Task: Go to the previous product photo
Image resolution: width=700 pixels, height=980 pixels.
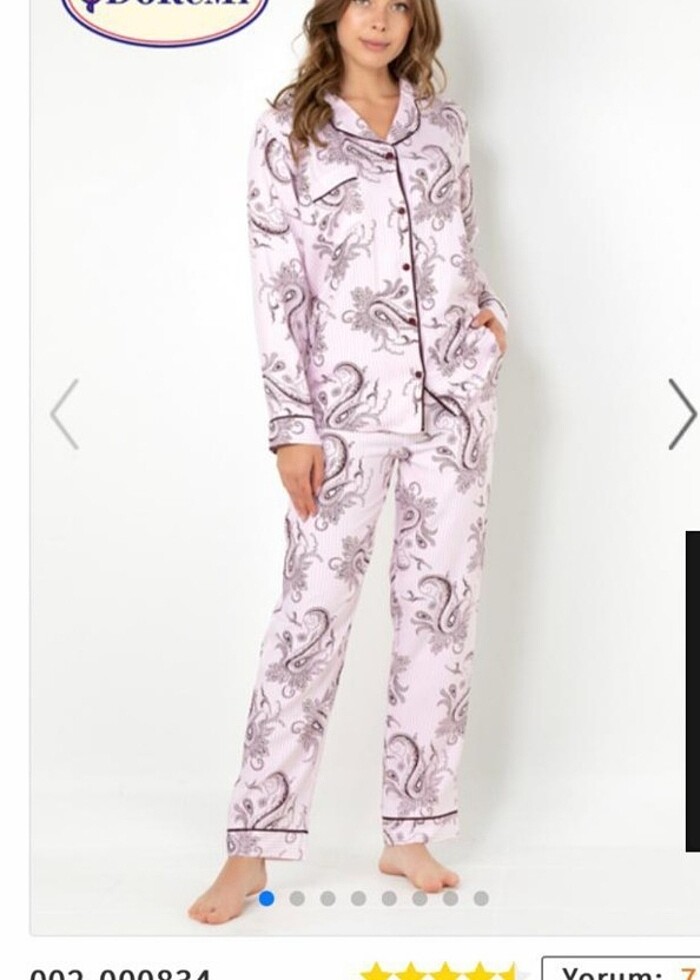Action: [x=65, y=414]
